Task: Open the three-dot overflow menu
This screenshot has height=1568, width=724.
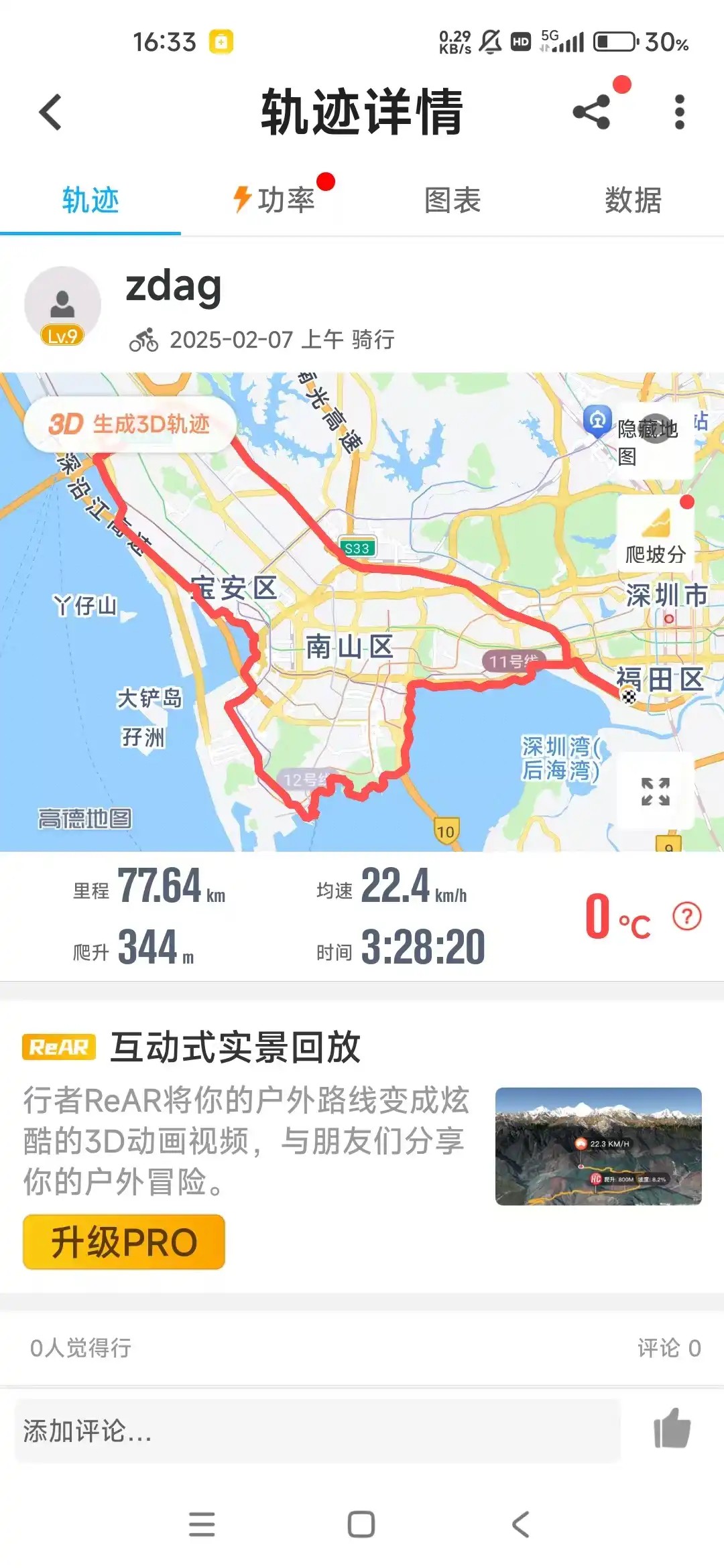Action: click(679, 112)
